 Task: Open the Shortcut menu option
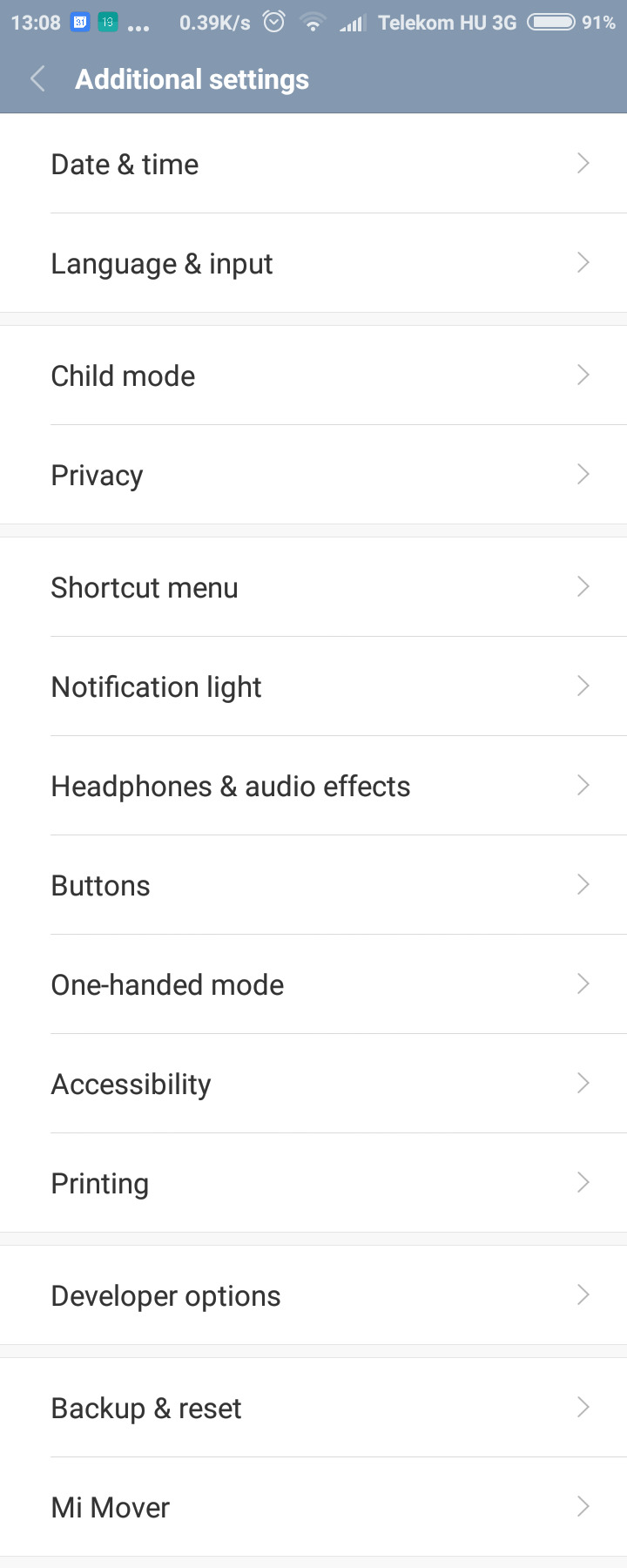point(313,587)
